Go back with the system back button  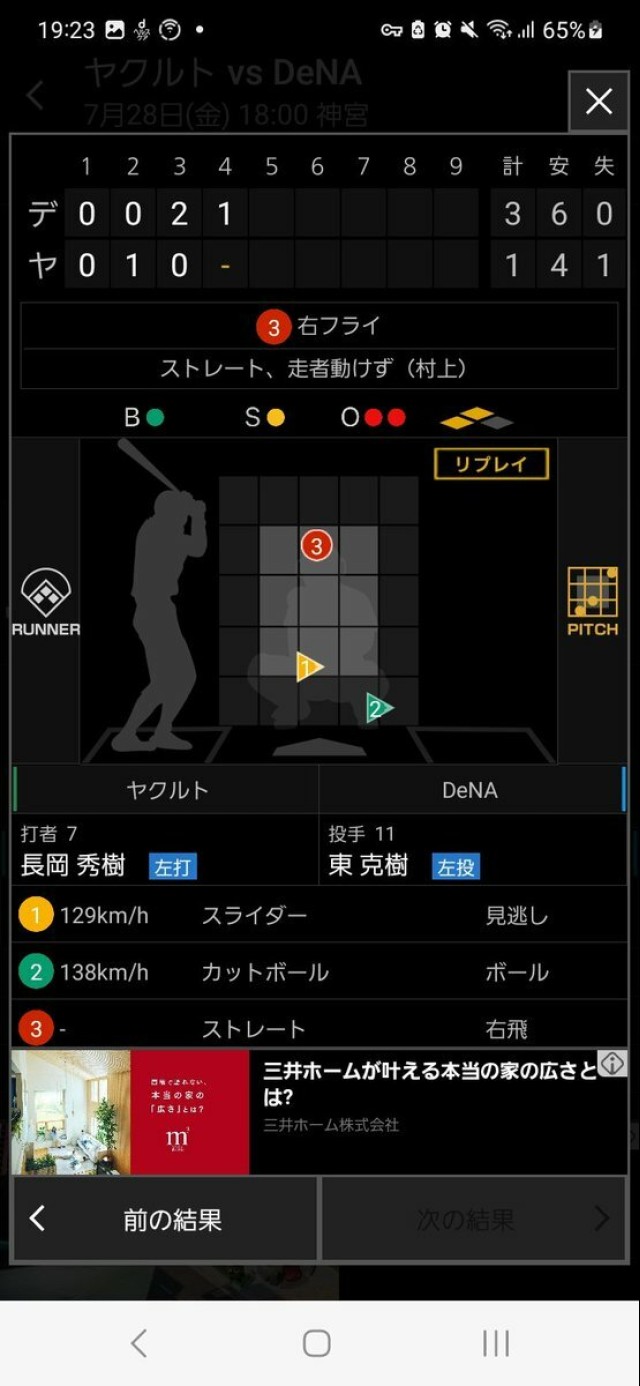(x=139, y=1343)
